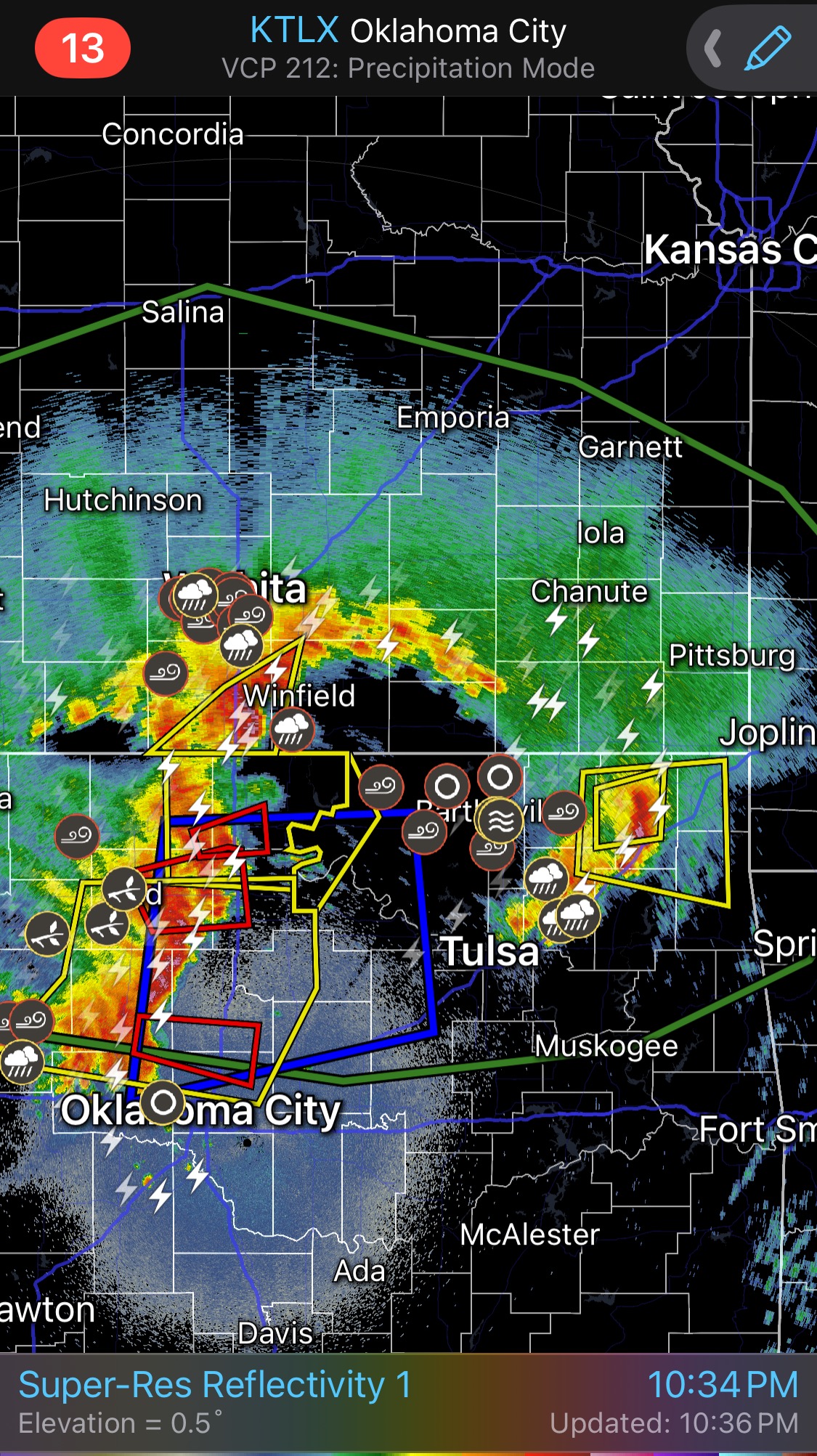This screenshot has width=817, height=1456.
Task: Open the hail report icon by Winfield
Action: click(292, 728)
